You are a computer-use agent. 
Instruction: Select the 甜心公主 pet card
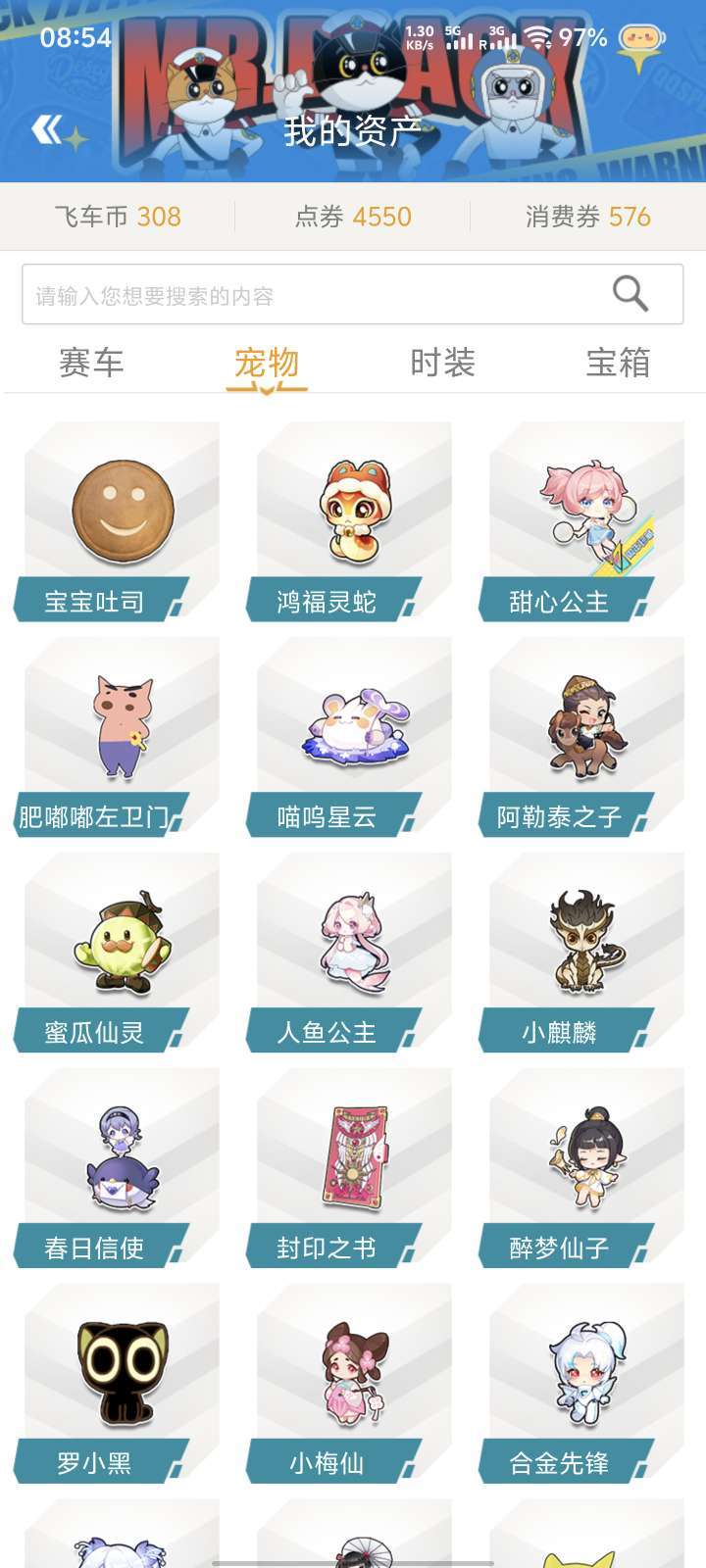point(586,519)
